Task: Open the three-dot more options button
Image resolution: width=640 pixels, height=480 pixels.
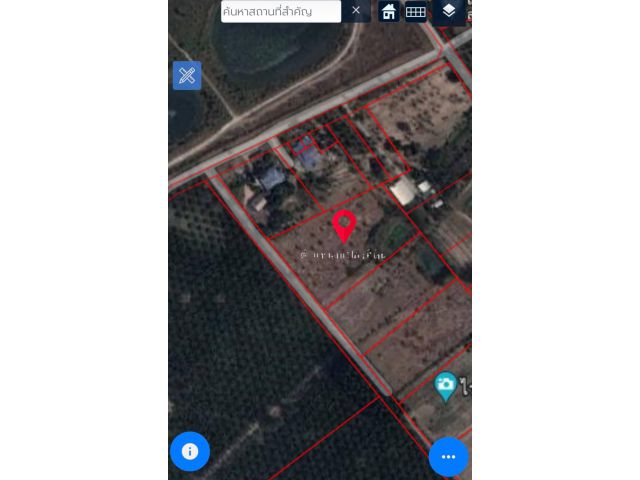Action: coord(448,456)
